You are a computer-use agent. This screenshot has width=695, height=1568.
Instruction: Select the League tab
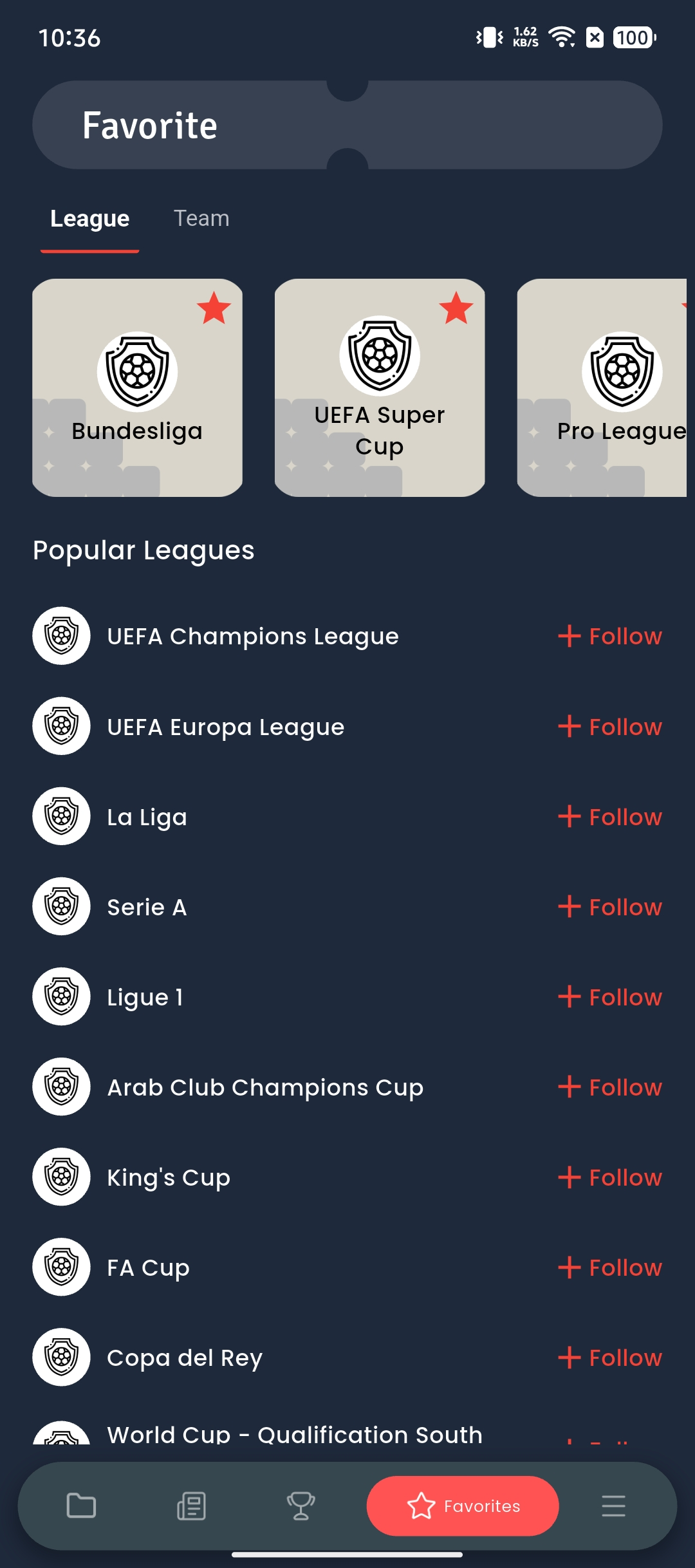pyautogui.click(x=89, y=218)
